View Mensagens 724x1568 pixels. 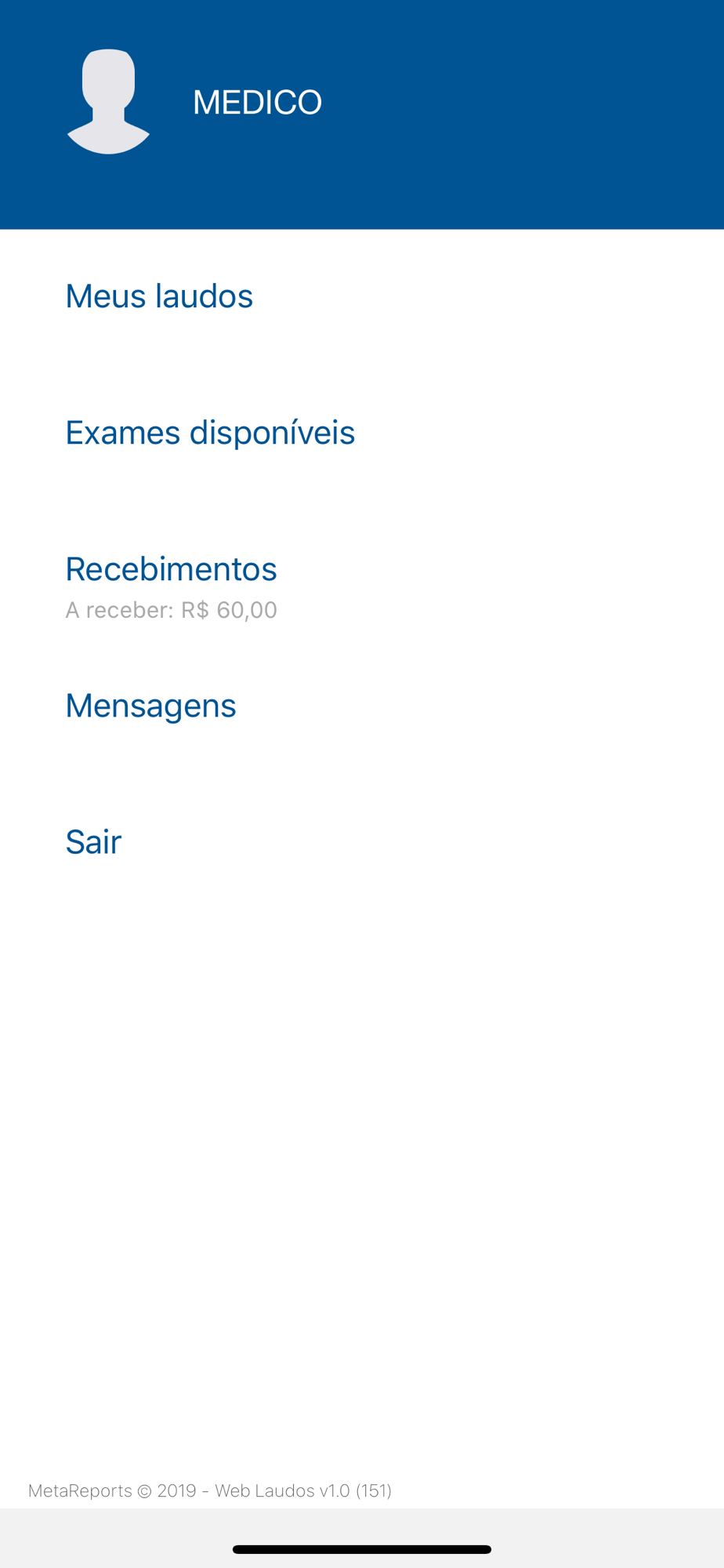tap(362, 706)
